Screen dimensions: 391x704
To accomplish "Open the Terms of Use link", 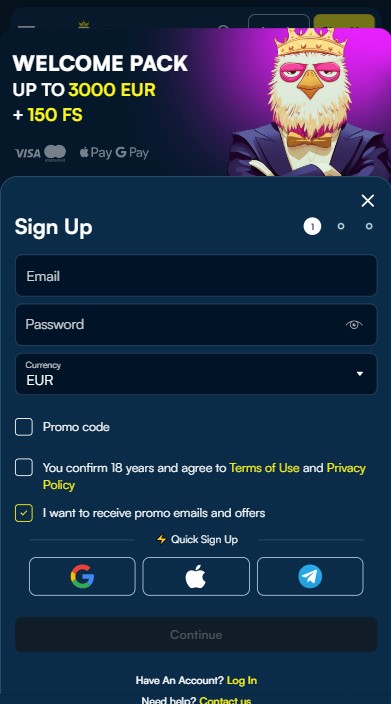I will click(264, 468).
